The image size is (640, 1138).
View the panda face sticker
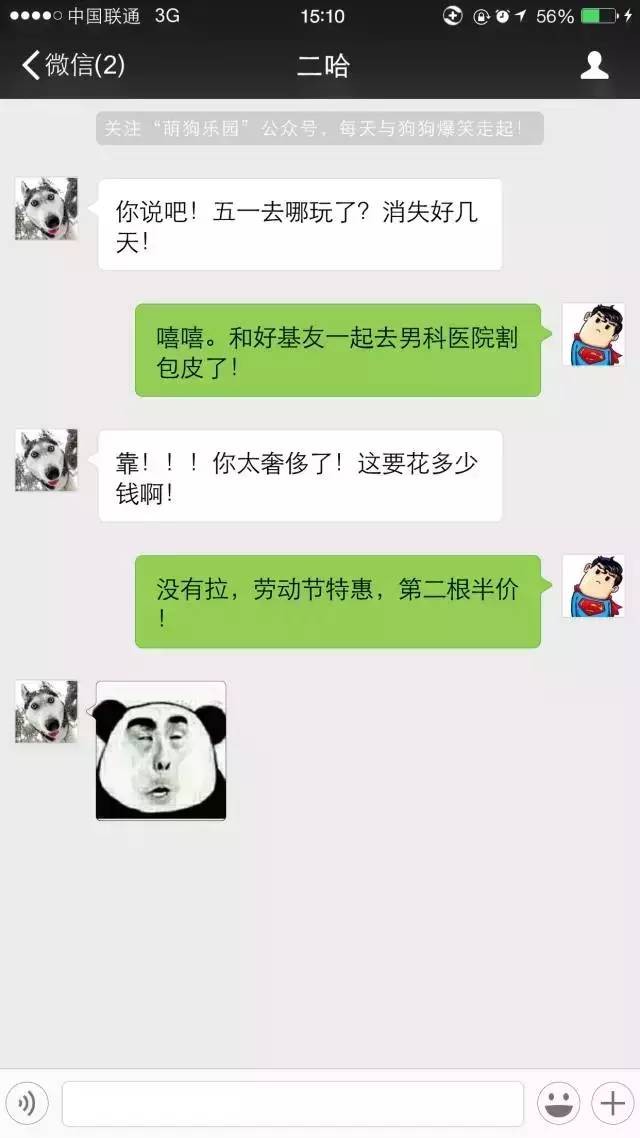point(161,750)
